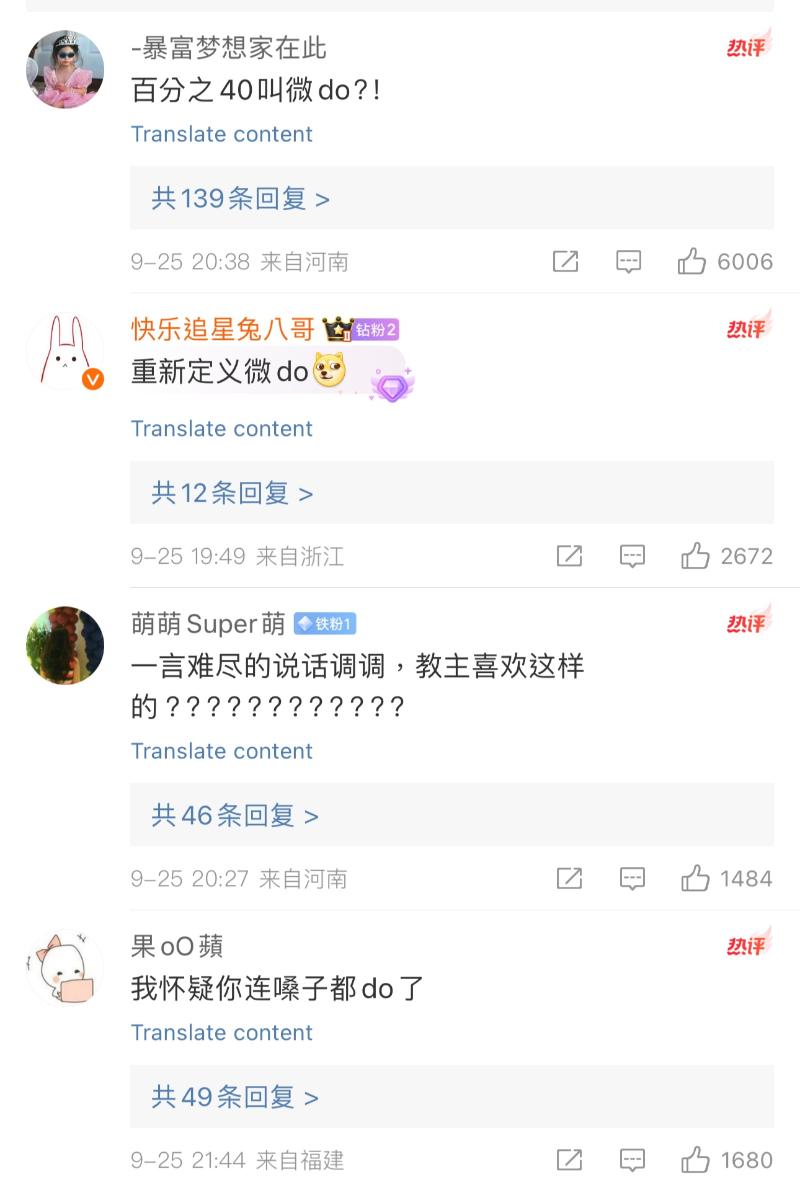Like the comment with 1484 likes
Viewport: 800px width, 1190px height.
(x=695, y=879)
